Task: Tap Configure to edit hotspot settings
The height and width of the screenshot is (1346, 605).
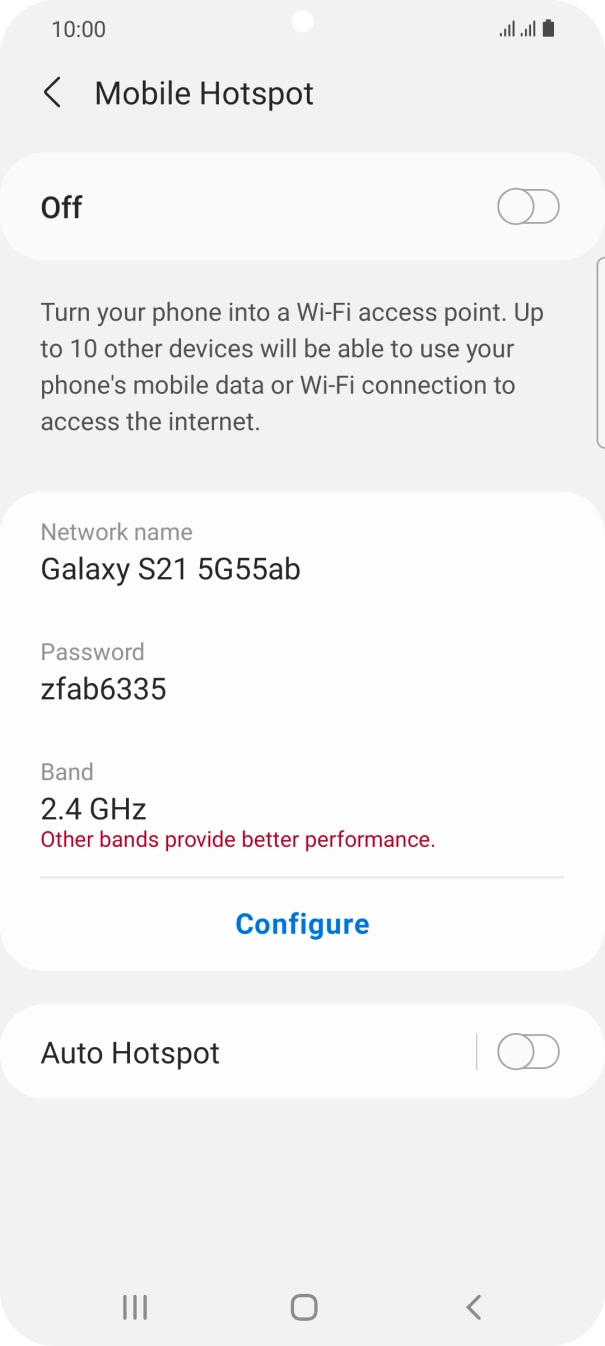Action: pos(302,924)
